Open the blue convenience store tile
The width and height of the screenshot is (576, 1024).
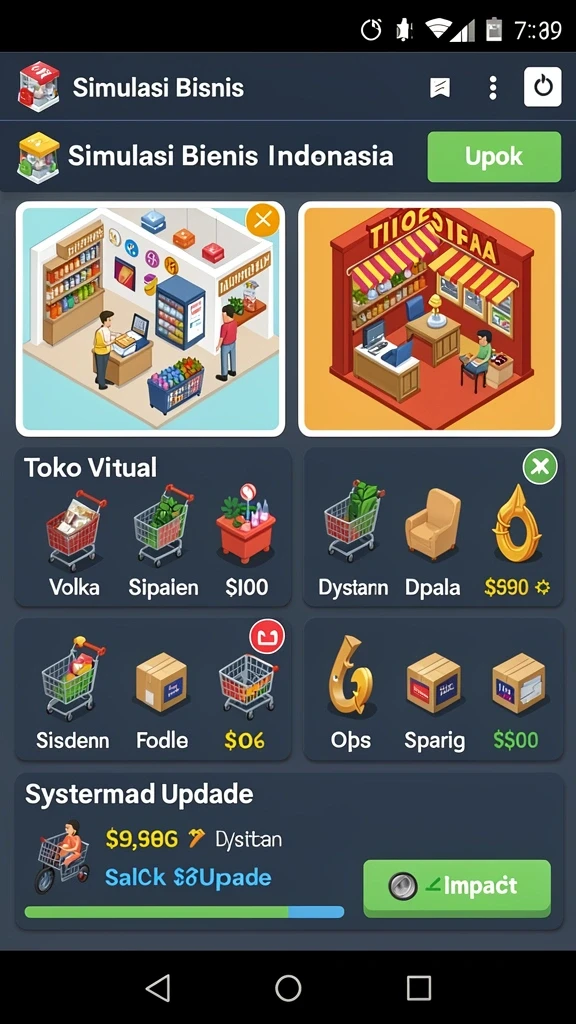point(150,319)
